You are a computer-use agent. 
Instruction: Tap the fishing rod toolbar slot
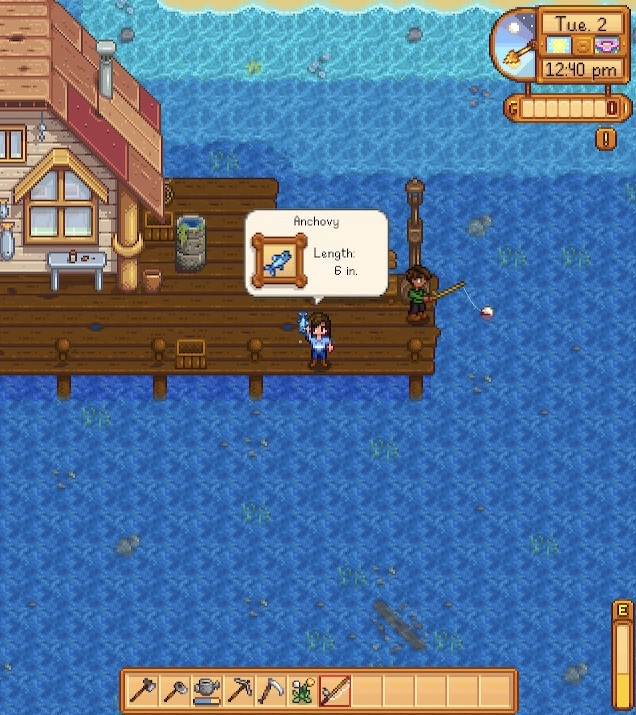point(335,690)
